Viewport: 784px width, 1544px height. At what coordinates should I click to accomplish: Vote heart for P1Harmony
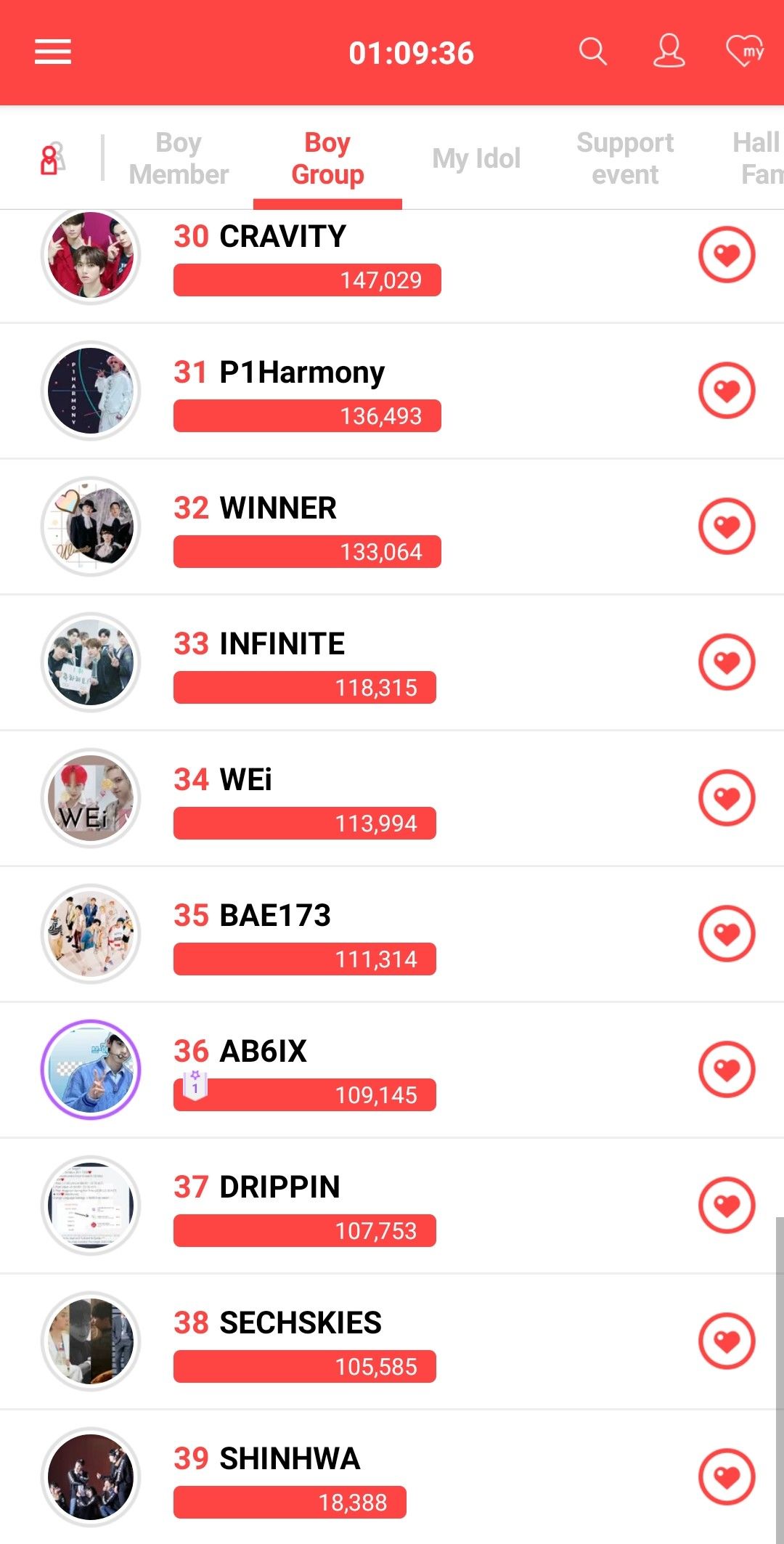tap(727, 391)
